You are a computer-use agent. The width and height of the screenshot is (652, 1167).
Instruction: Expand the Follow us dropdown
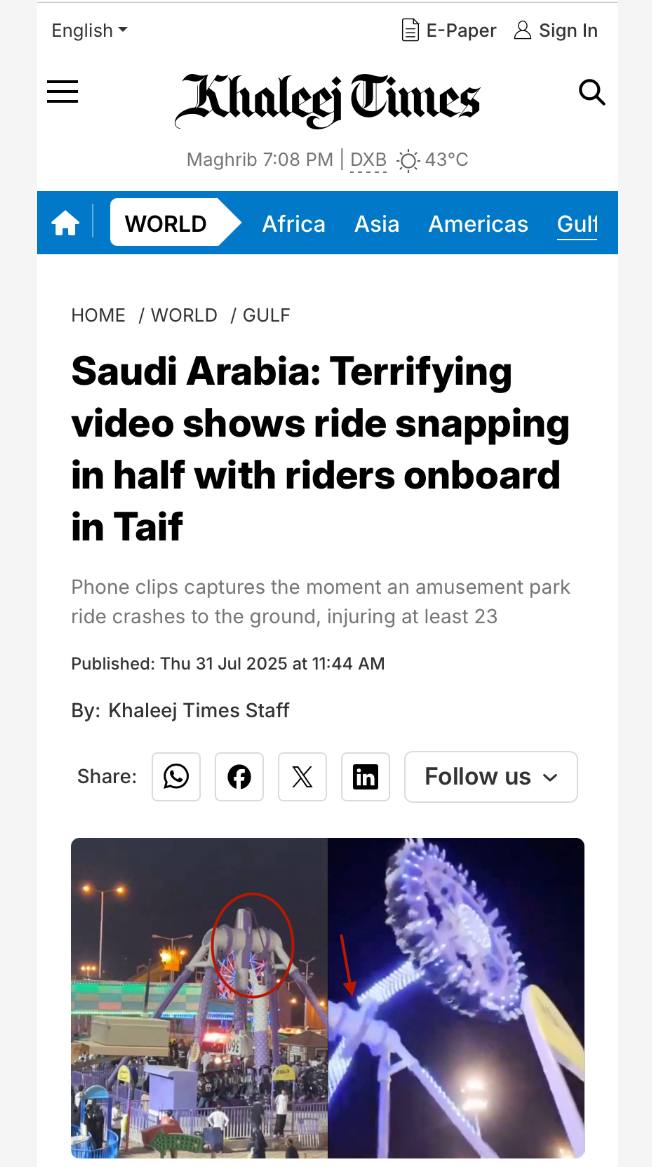point(491,776)
